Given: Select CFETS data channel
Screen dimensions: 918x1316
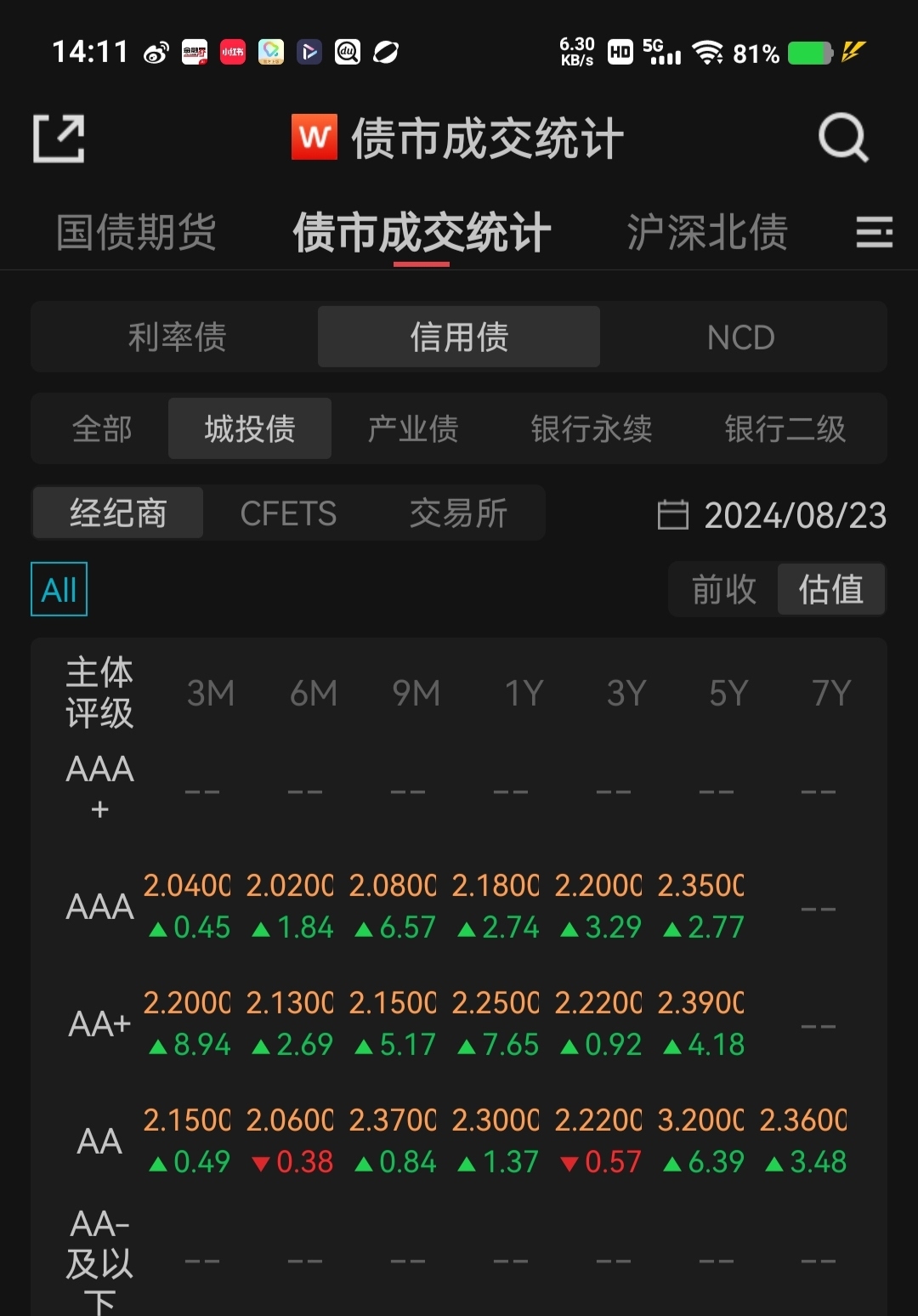Looking at the screenshot, I should click(287, 513).
